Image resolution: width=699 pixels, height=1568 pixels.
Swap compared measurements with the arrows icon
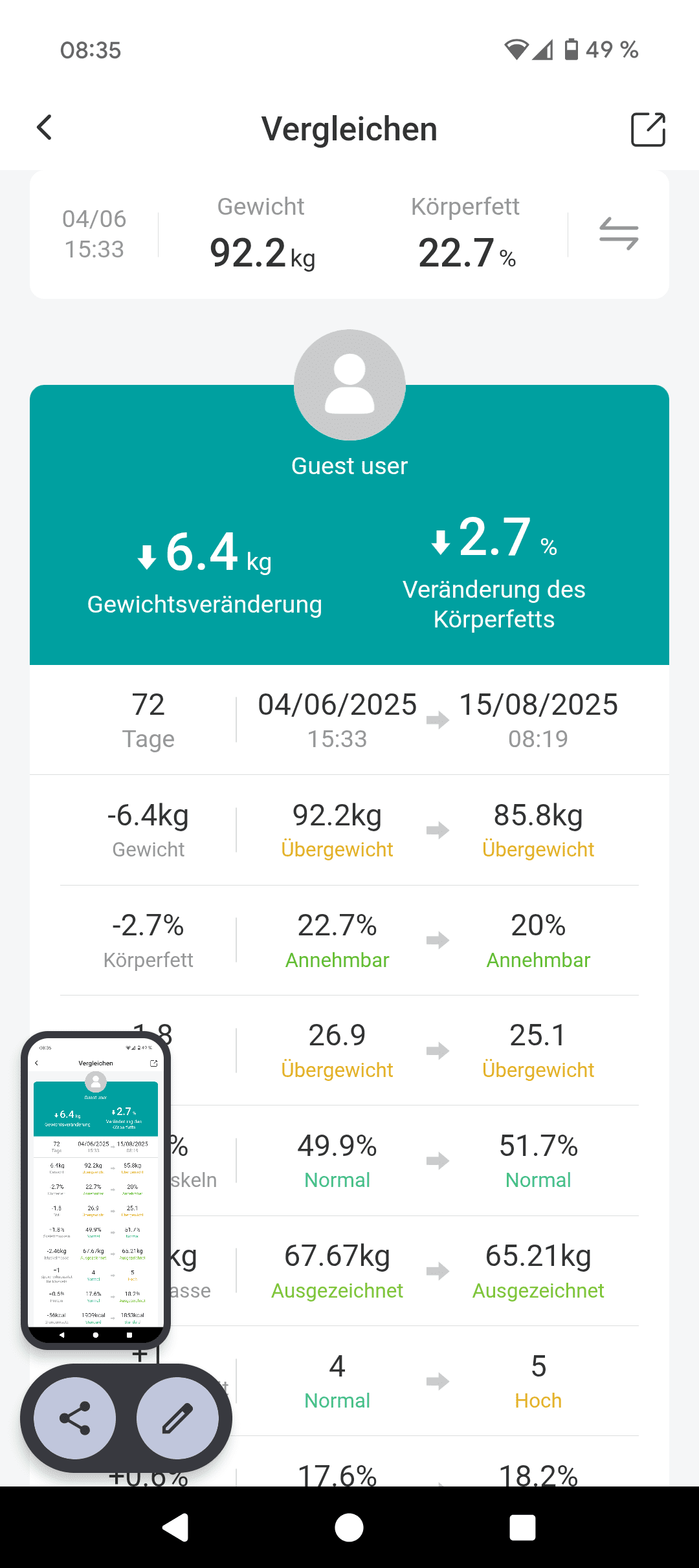(619, 234)
